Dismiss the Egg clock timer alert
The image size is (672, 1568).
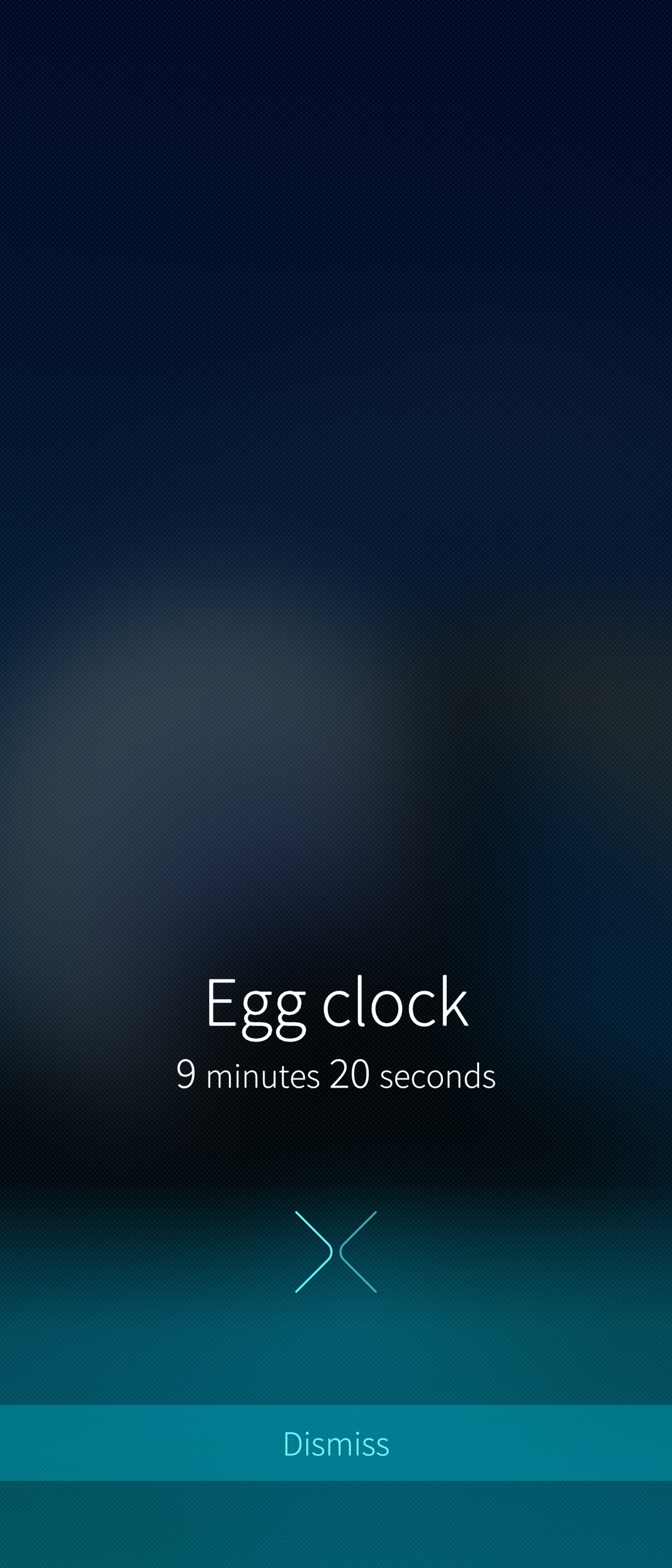(x=336, y=1444)
